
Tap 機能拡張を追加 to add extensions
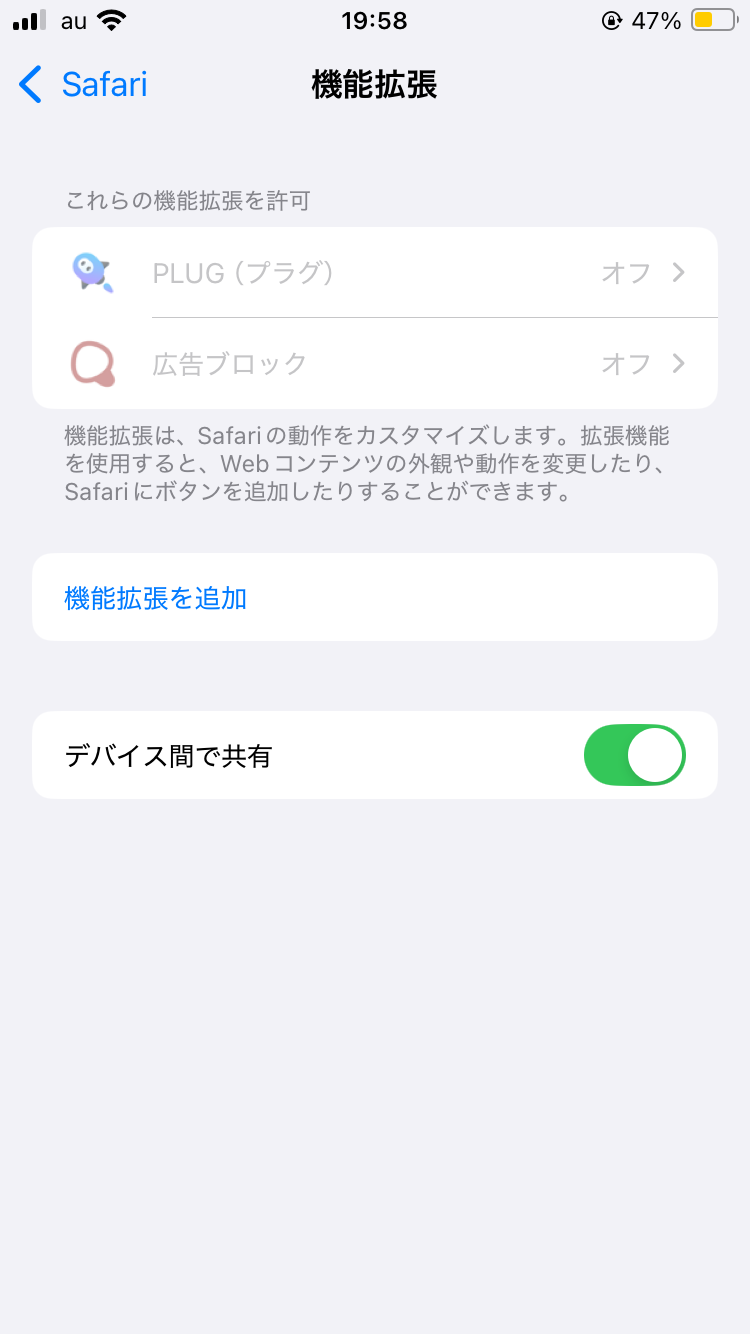pos(156,598)
